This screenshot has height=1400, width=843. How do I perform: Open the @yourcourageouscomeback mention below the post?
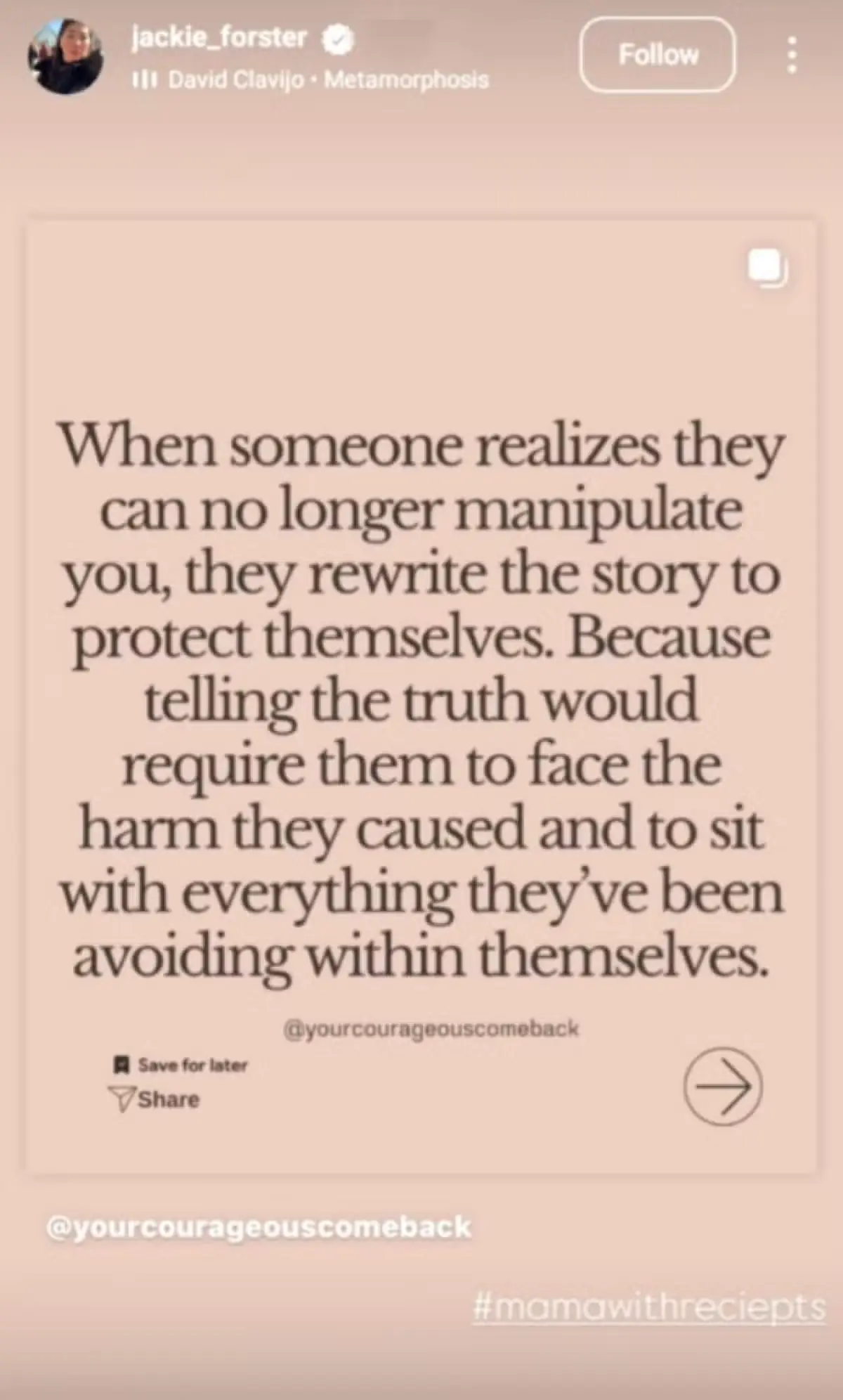258,1227
